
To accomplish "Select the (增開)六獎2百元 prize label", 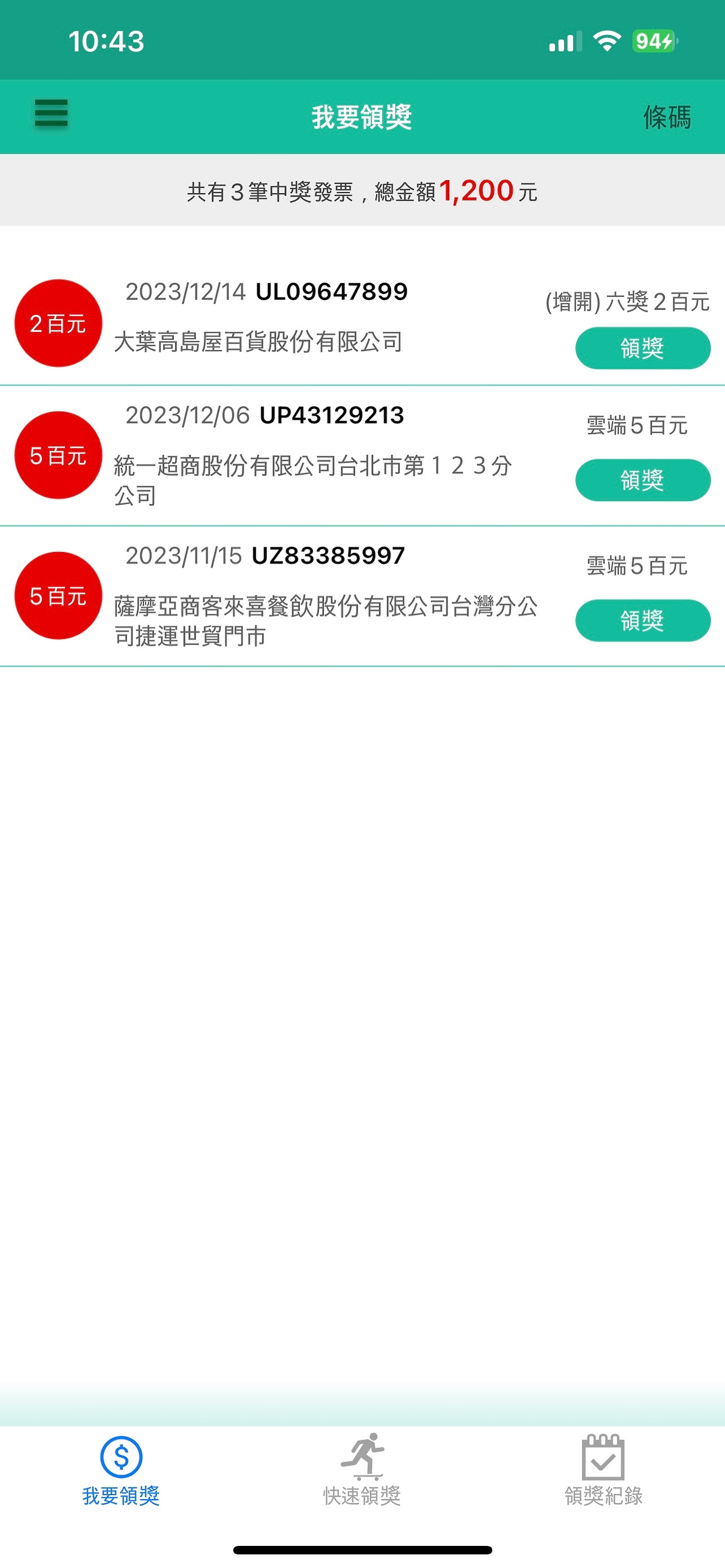I will click(627, 302).
